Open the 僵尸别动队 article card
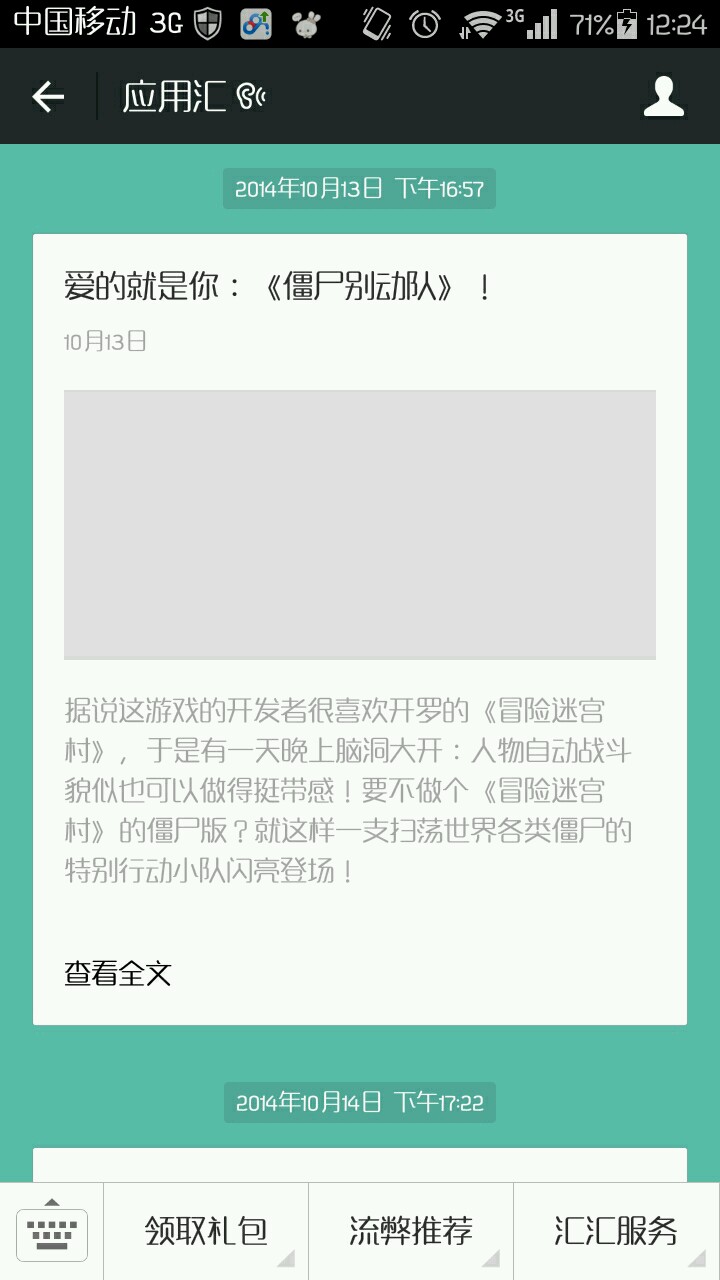Screen dimensions: 720x1280 tap(360, 629)
